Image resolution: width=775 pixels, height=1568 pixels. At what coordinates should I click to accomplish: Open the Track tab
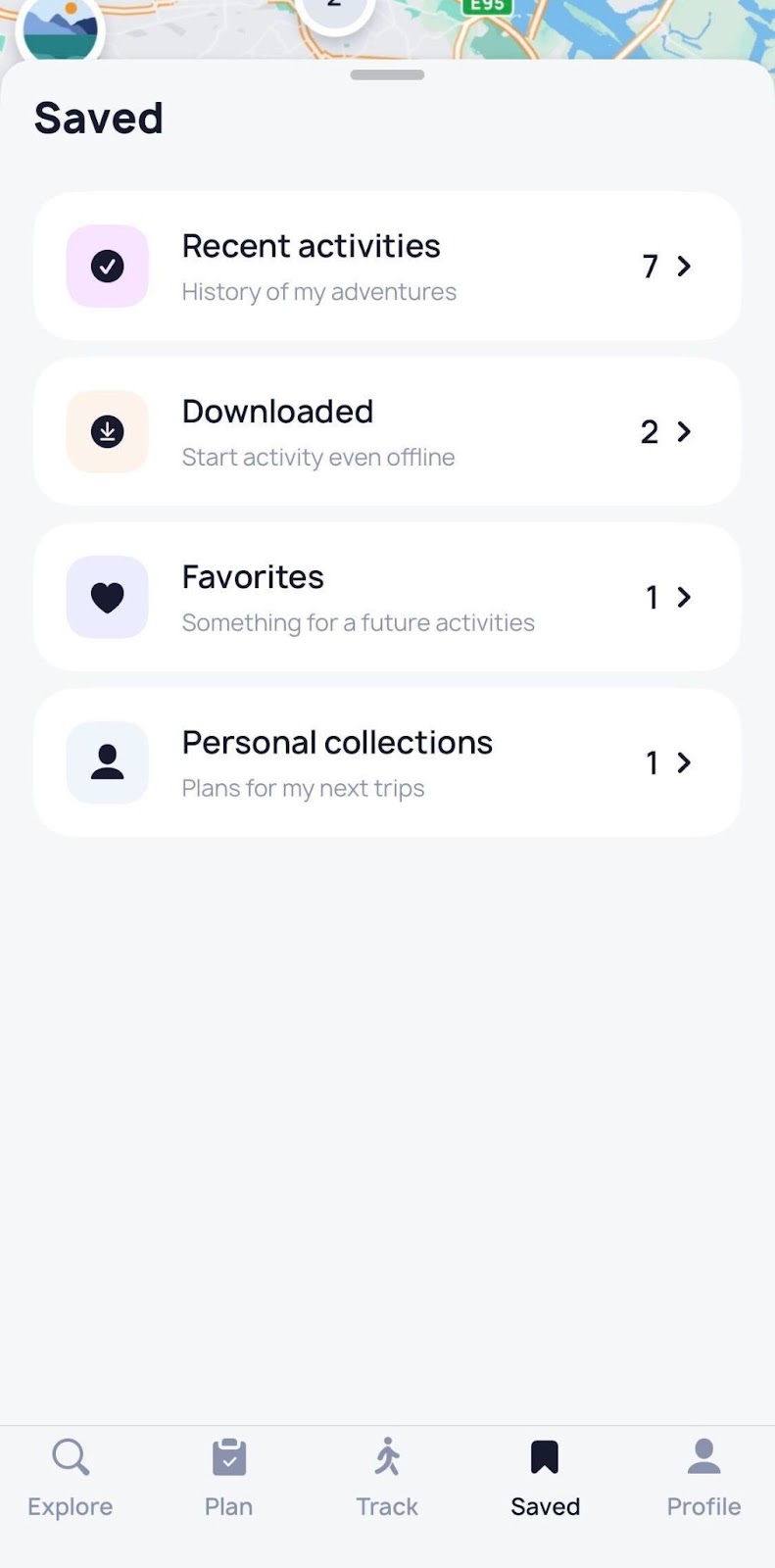click(387, 1478)
